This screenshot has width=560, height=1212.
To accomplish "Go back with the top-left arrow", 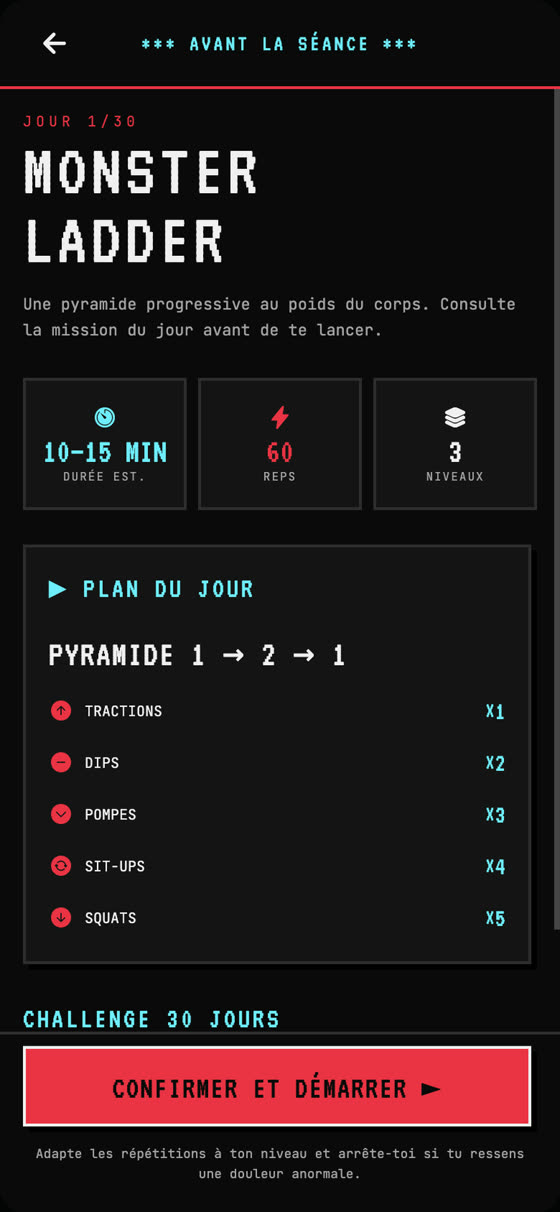I will point(54,43).
